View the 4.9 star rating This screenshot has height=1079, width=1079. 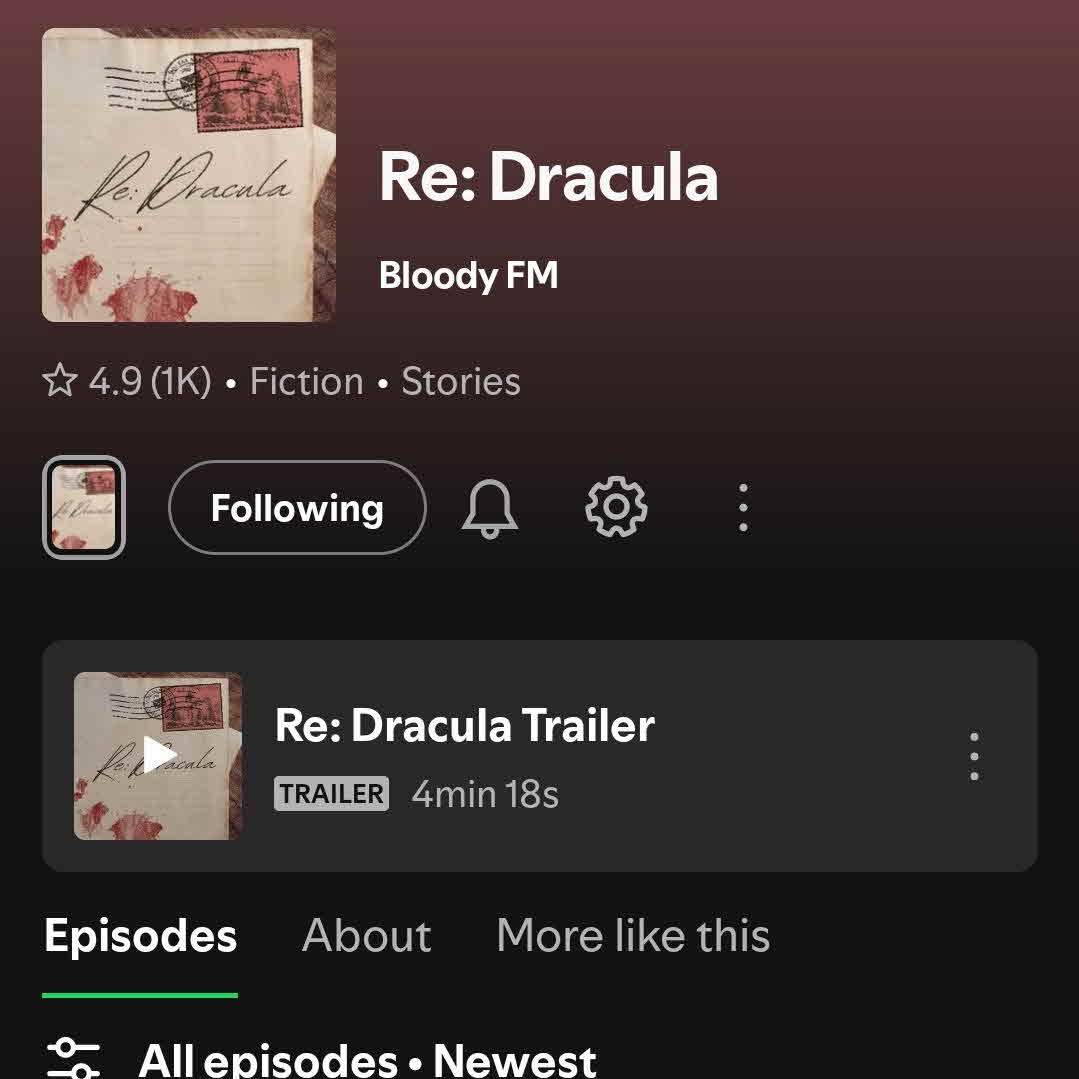(127, 381)
